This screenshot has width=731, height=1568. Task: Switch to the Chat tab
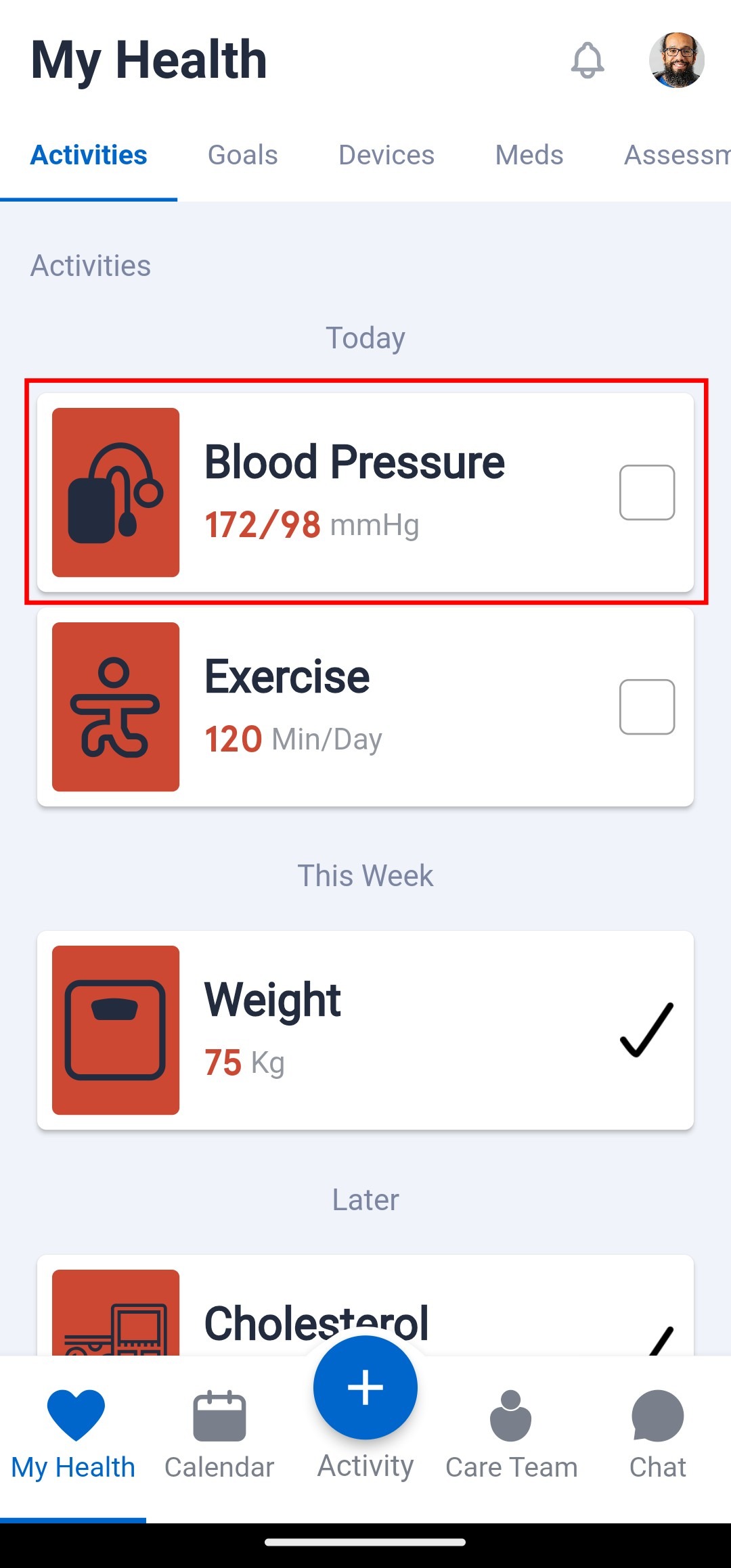pyautogui.click(x=658, y=1434)
